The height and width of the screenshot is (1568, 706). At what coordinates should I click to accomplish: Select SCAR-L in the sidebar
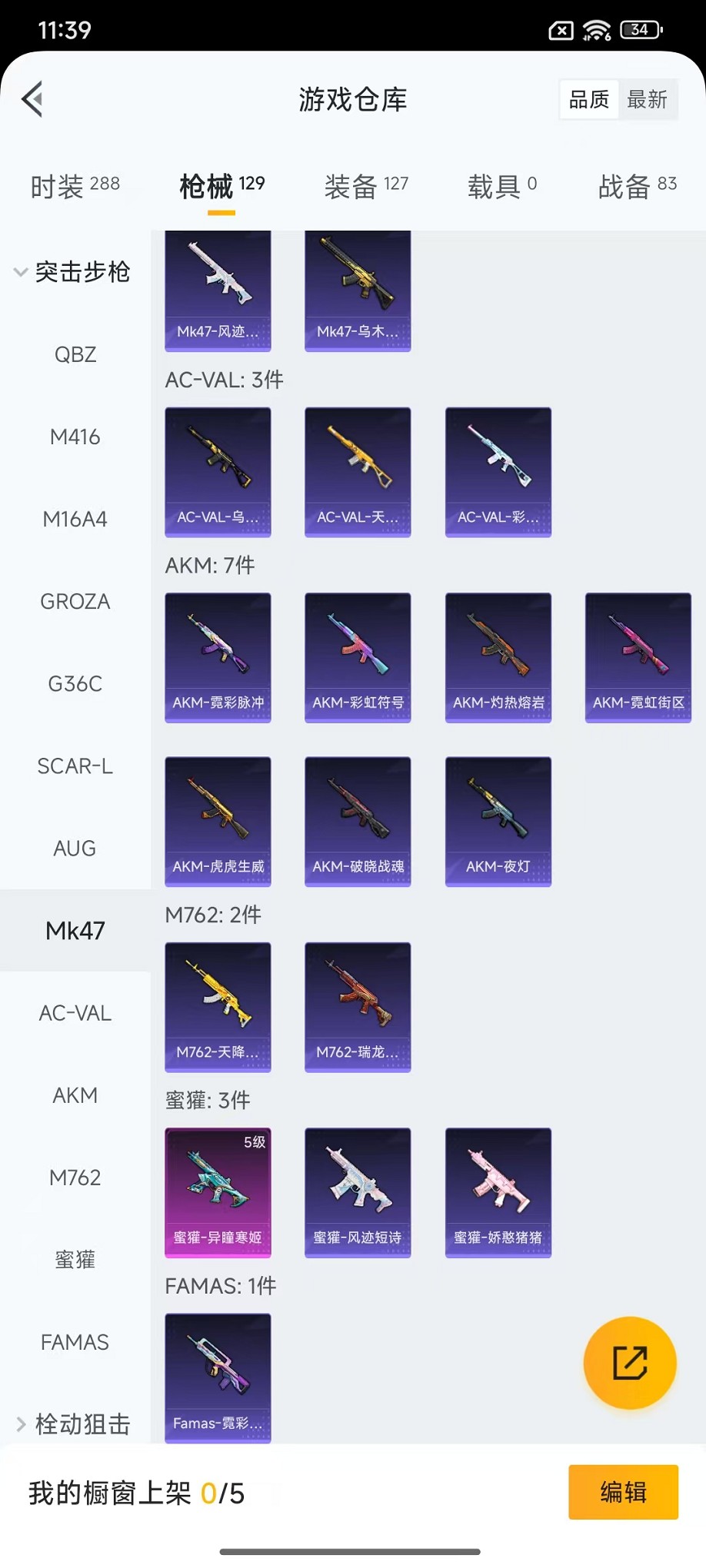(75, 766)
